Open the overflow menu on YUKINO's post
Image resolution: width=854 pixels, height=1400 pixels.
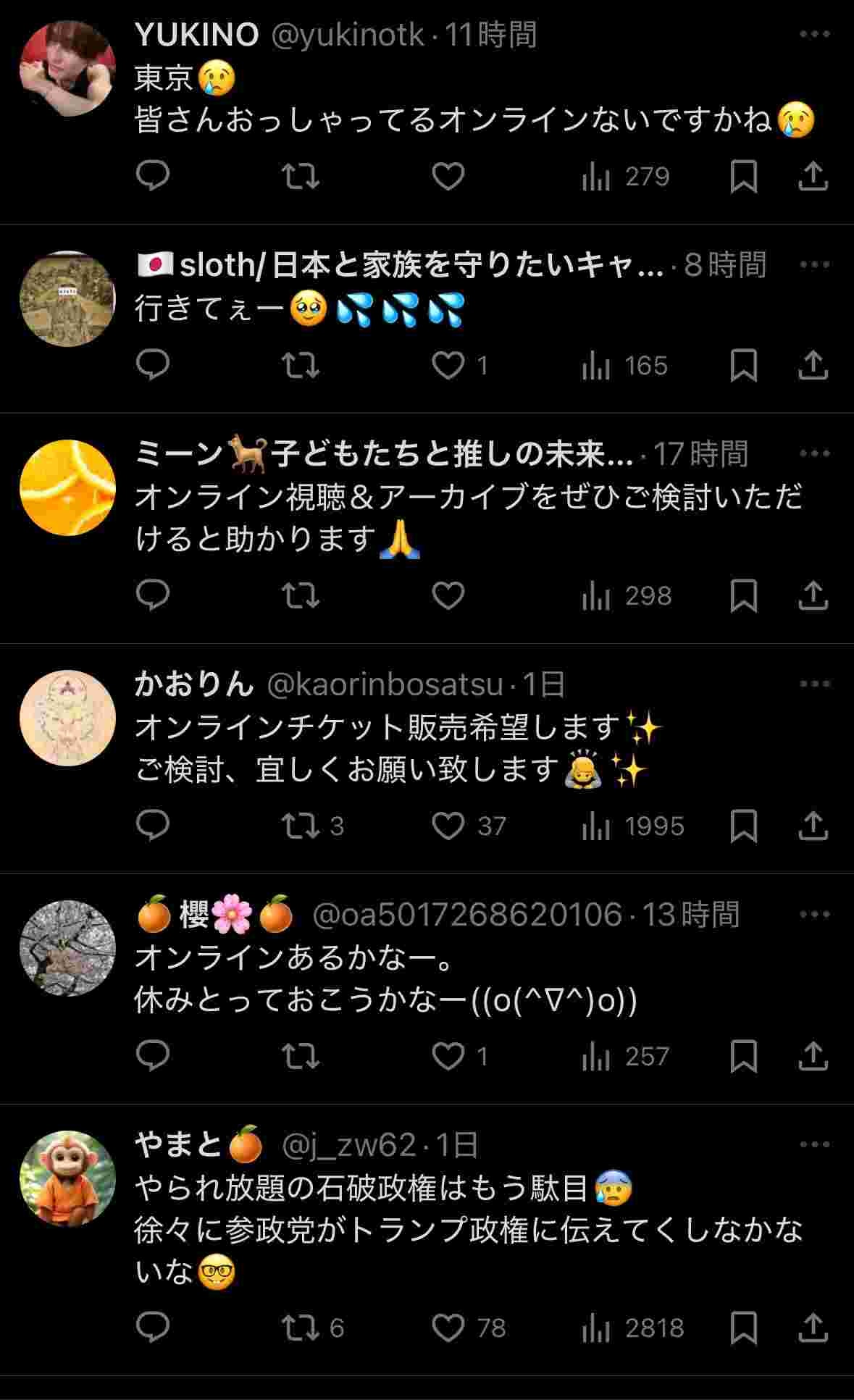click(814, 34)
